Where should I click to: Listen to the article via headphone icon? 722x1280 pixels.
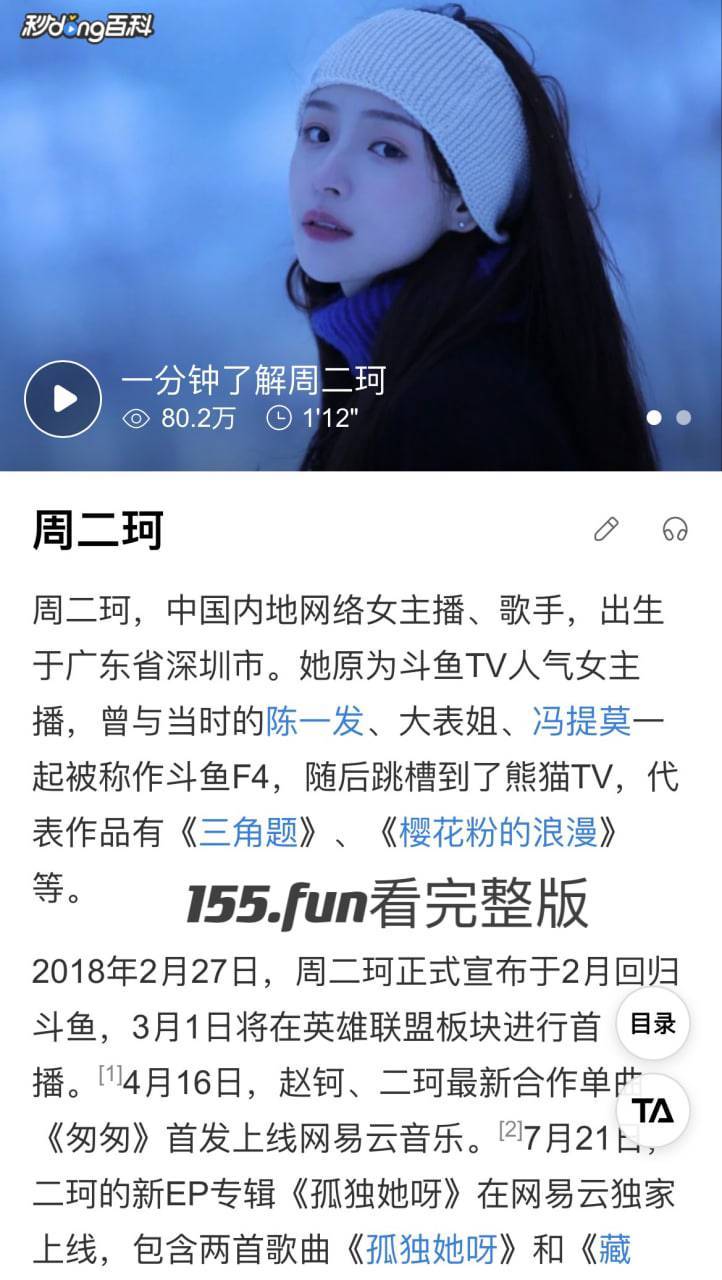675,529
